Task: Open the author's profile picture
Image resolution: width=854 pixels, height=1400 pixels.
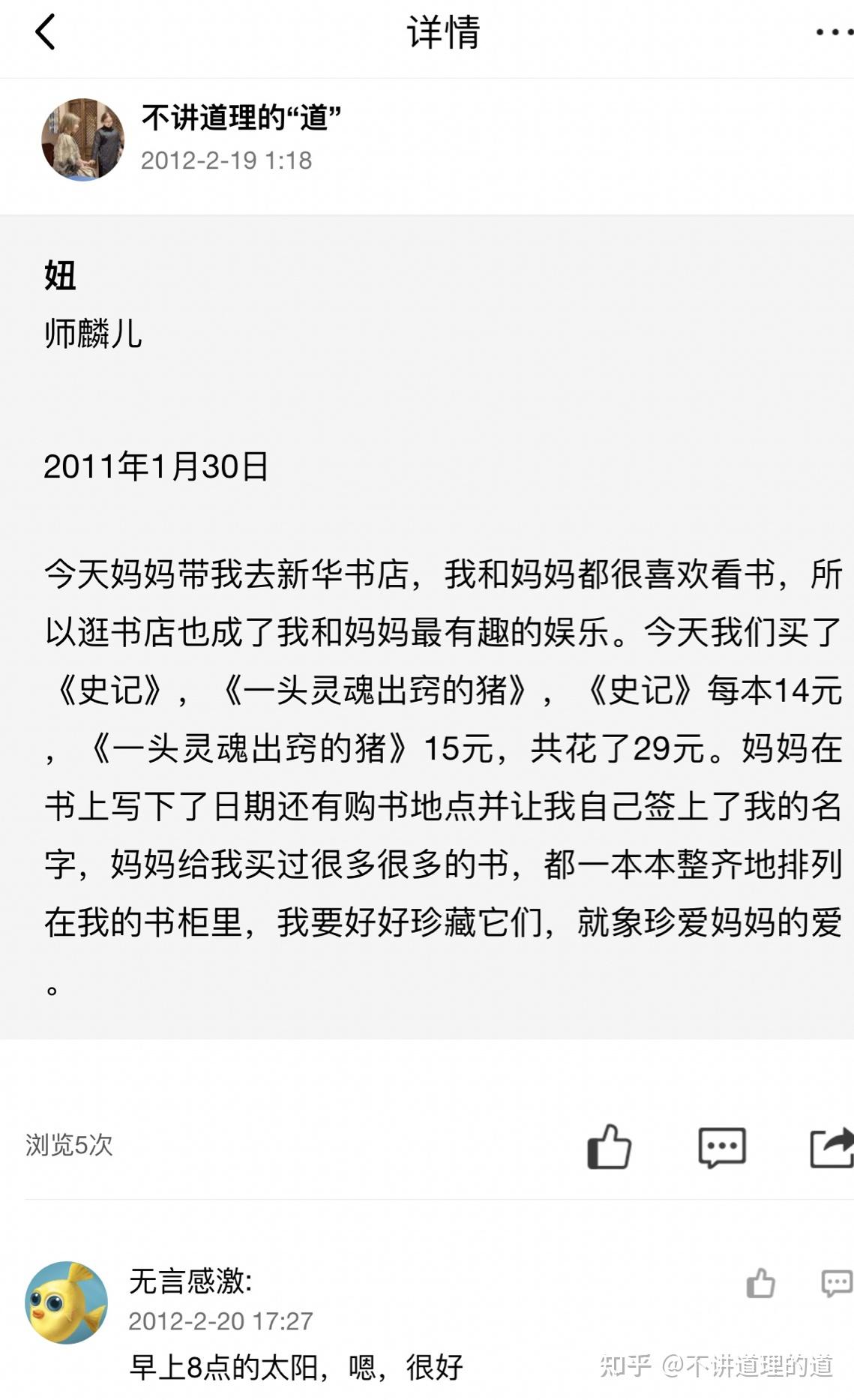Action: [82, 139]
